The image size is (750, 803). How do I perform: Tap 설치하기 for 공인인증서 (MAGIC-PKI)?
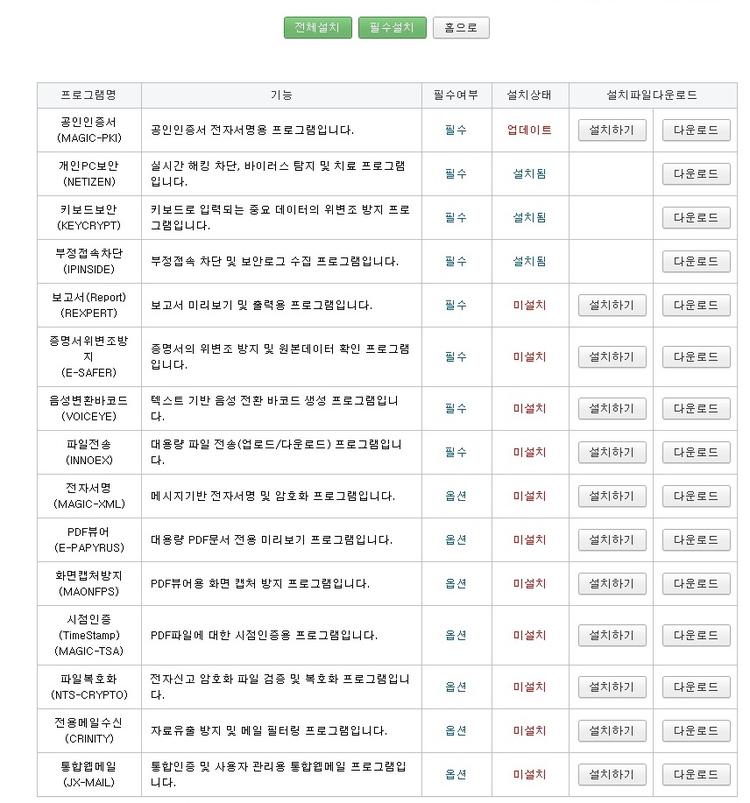(612, 130)
